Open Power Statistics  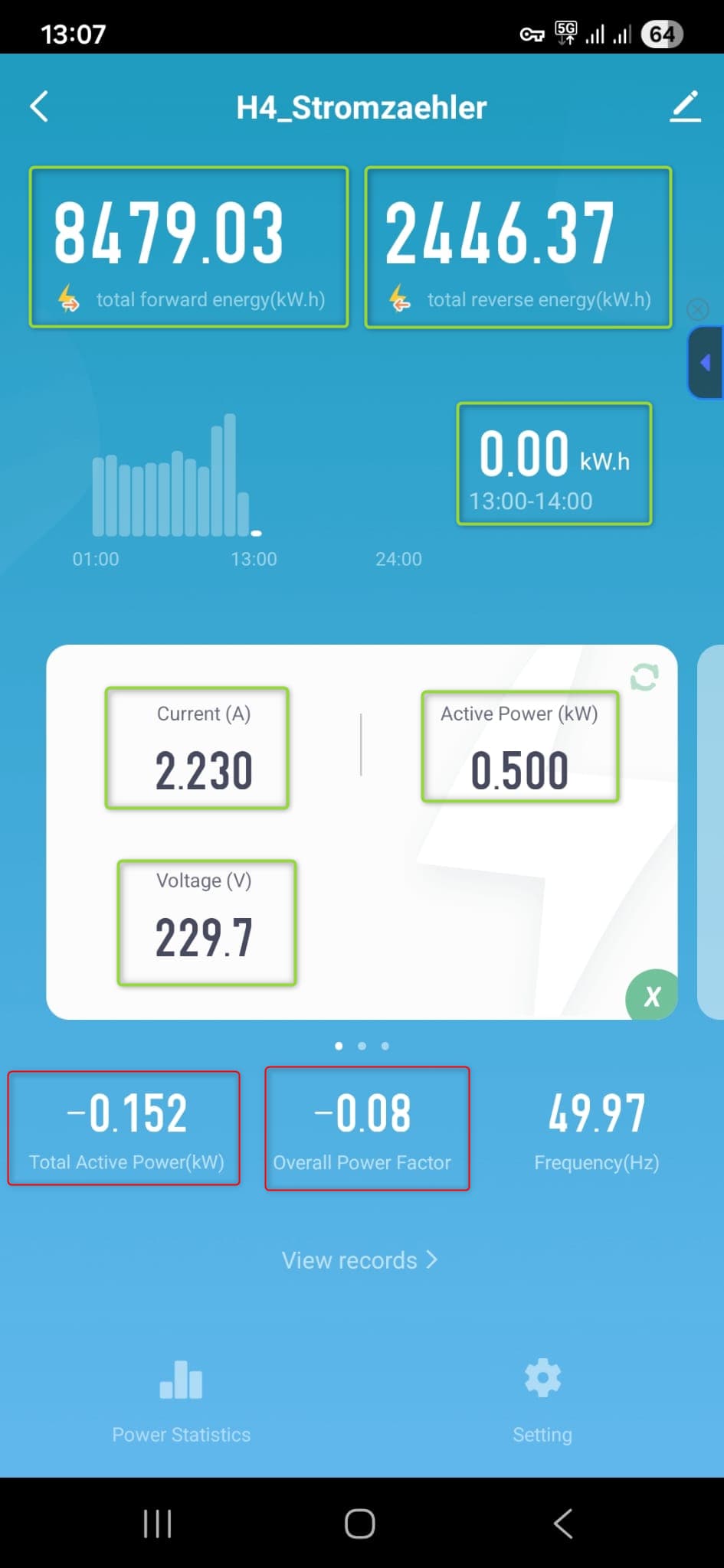[x=182, y=1400]
